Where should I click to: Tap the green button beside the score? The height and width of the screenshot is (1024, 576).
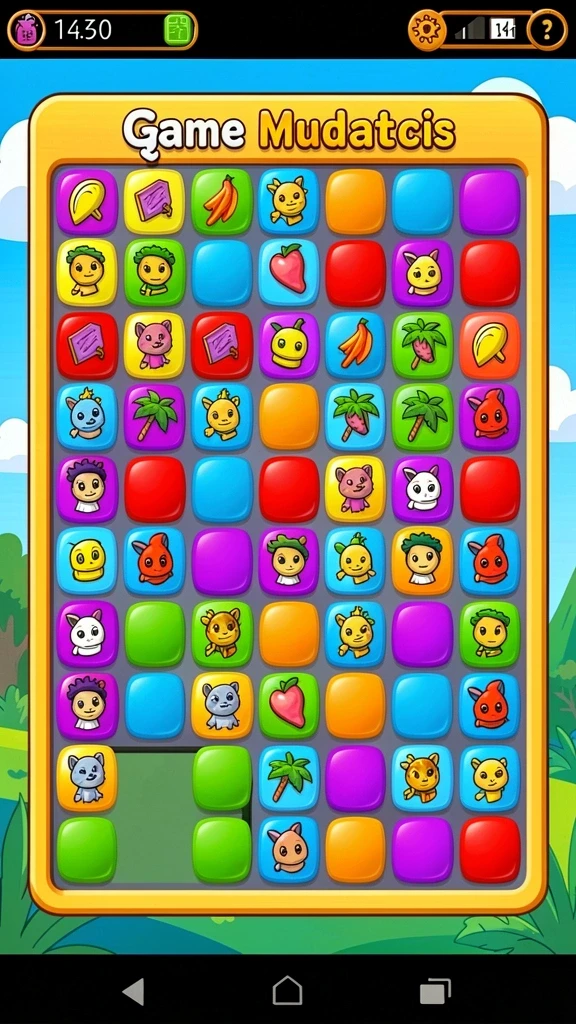pyautogui.click(x=177, y=29)
